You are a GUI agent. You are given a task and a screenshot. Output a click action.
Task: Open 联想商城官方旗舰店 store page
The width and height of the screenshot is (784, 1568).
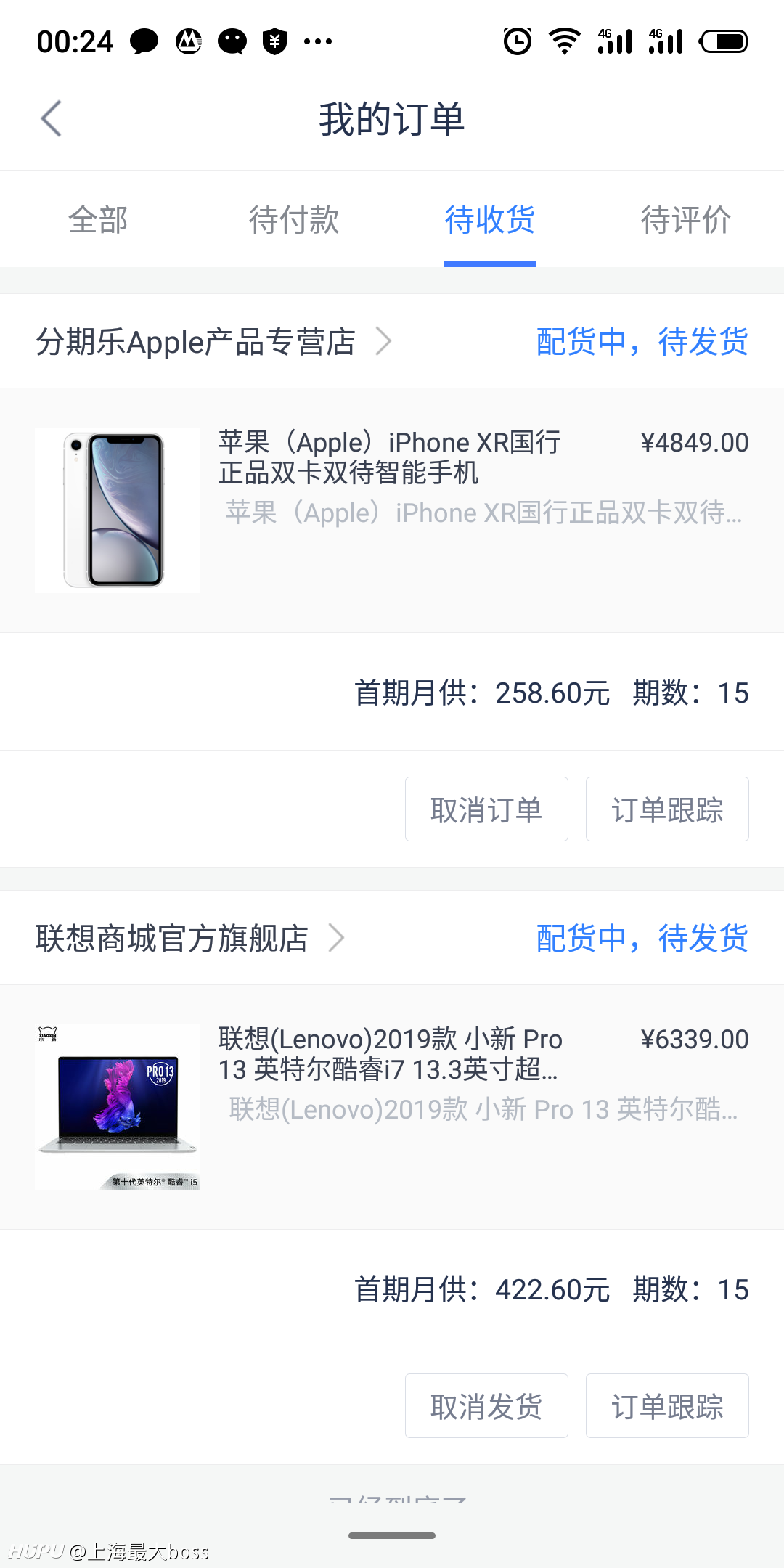tap(190, 938)
